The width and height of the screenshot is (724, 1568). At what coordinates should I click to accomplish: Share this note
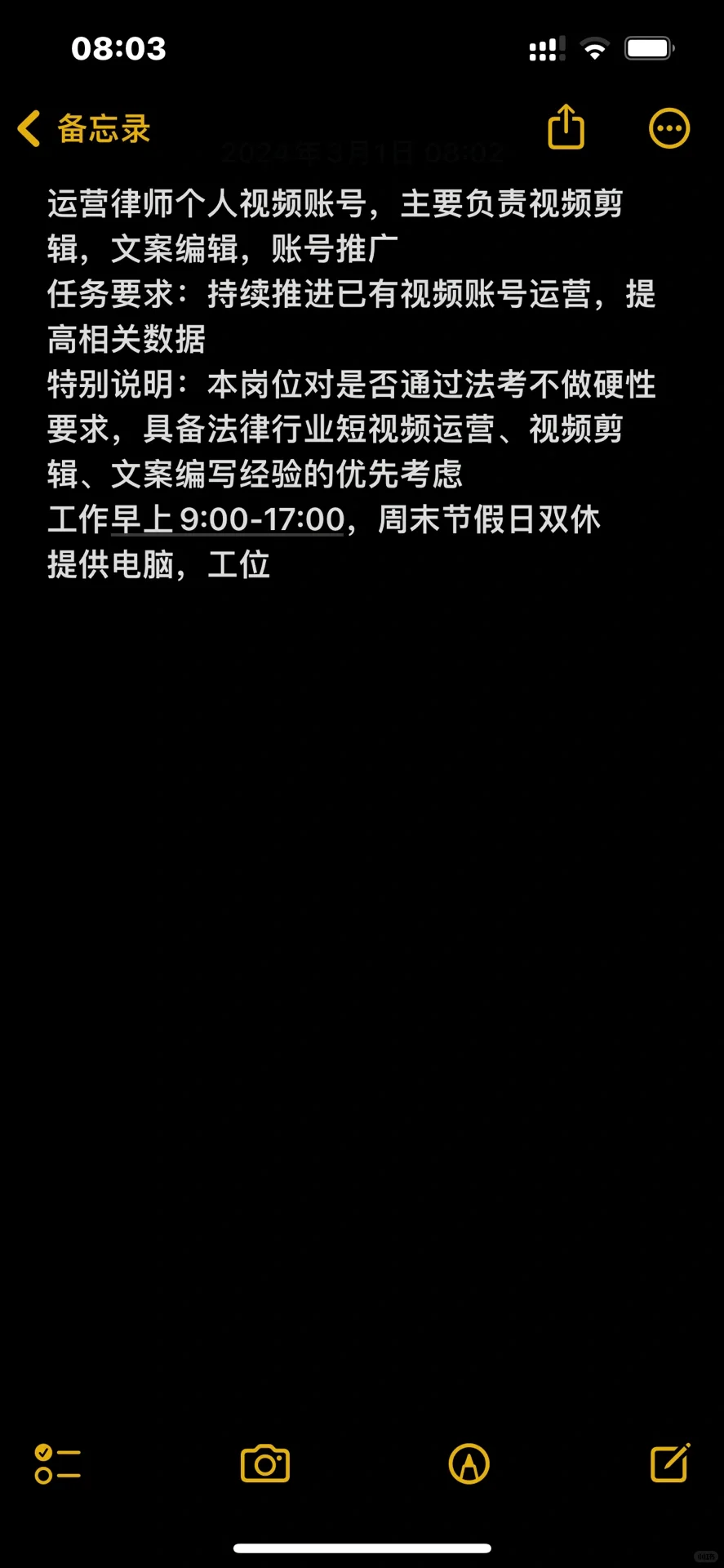coord(566,127)
